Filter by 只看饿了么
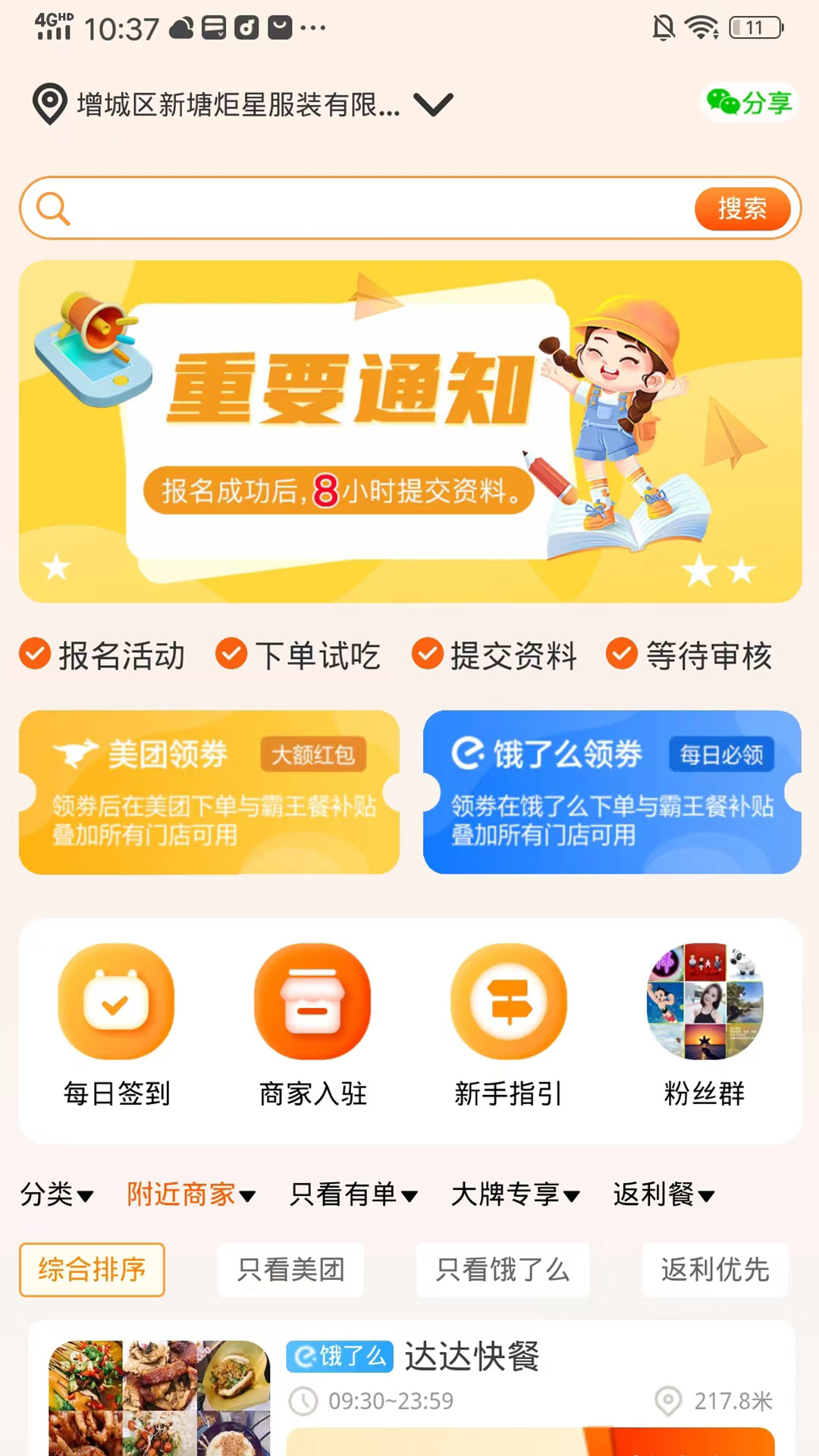 (x=502, y=1269)
